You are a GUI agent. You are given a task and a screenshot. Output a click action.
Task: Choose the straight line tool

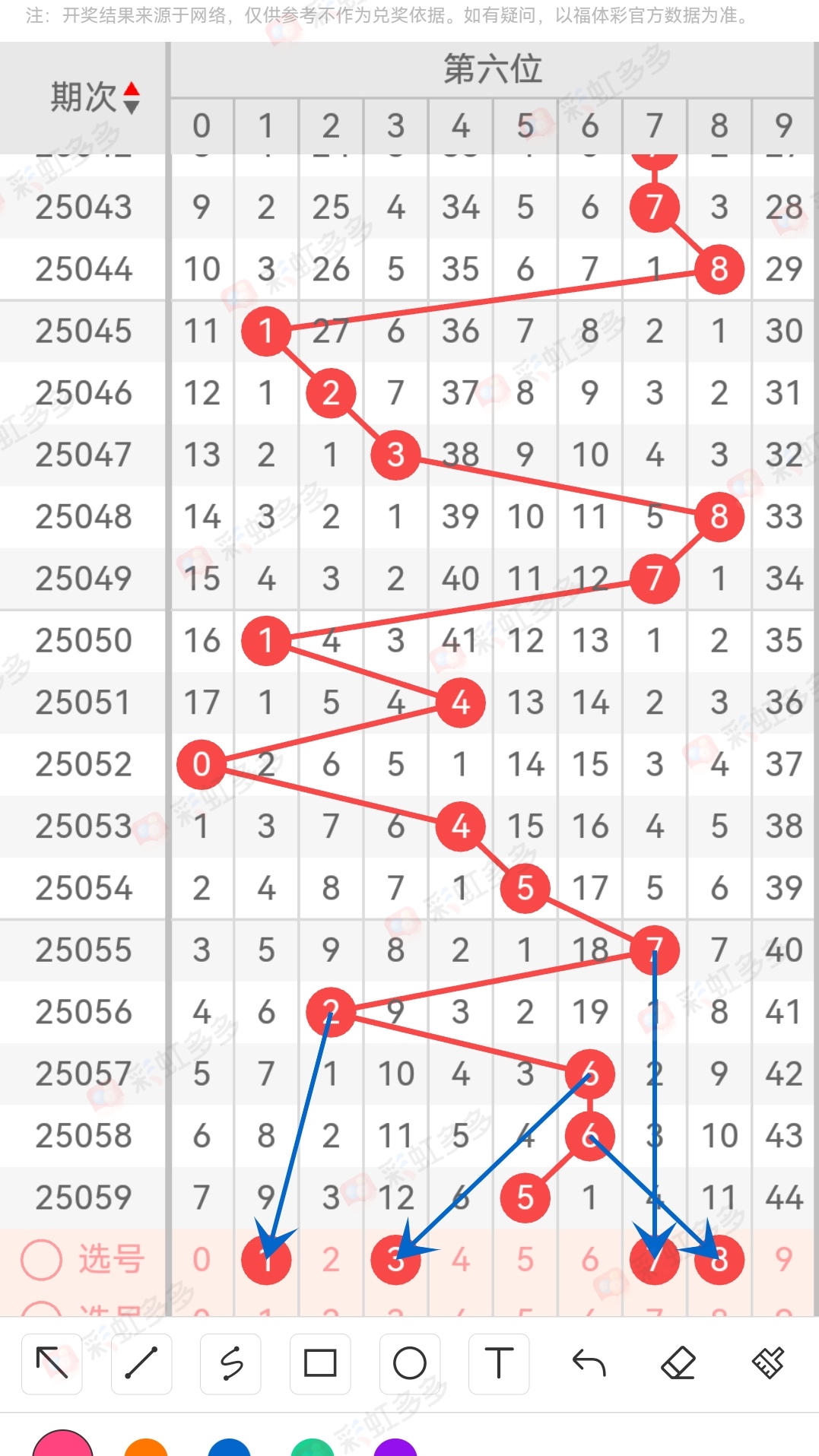click(141, 1363)
